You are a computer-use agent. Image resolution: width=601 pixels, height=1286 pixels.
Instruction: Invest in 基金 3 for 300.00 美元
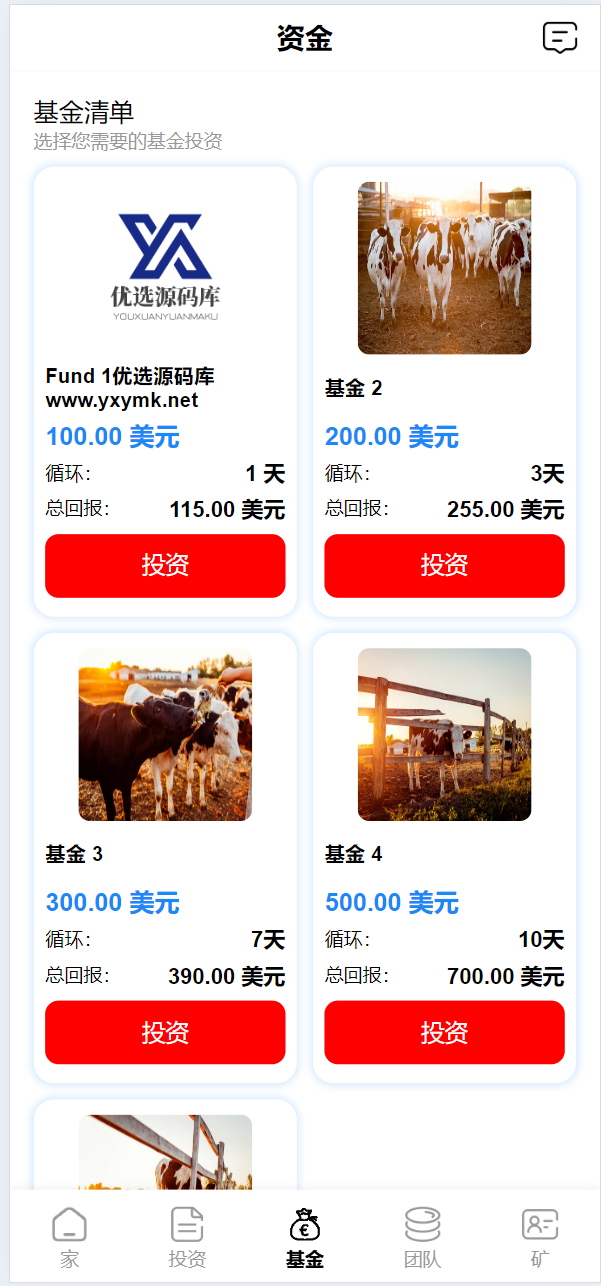pyautogui.click(x=165, y=1032)
